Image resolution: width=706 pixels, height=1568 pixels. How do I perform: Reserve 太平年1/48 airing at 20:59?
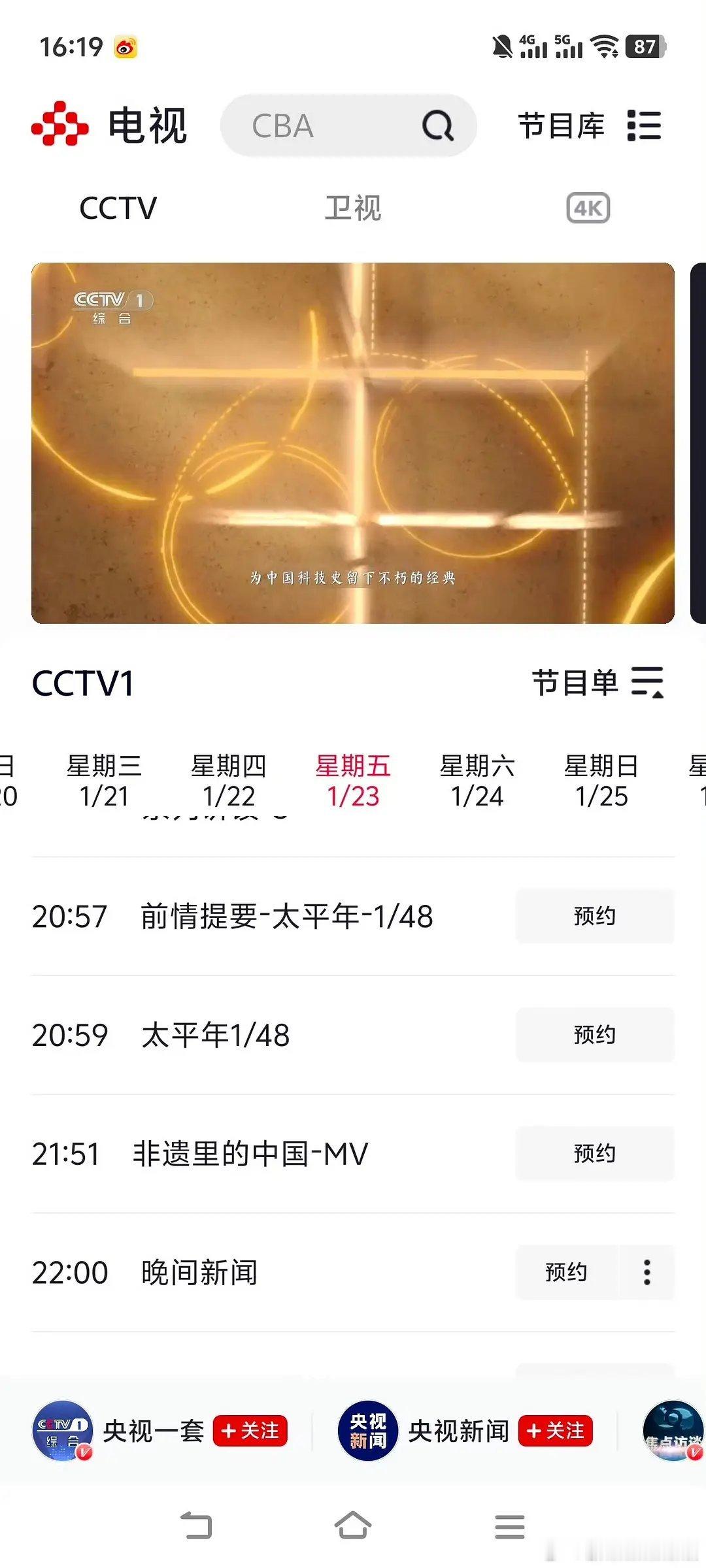pos(594,1034)
